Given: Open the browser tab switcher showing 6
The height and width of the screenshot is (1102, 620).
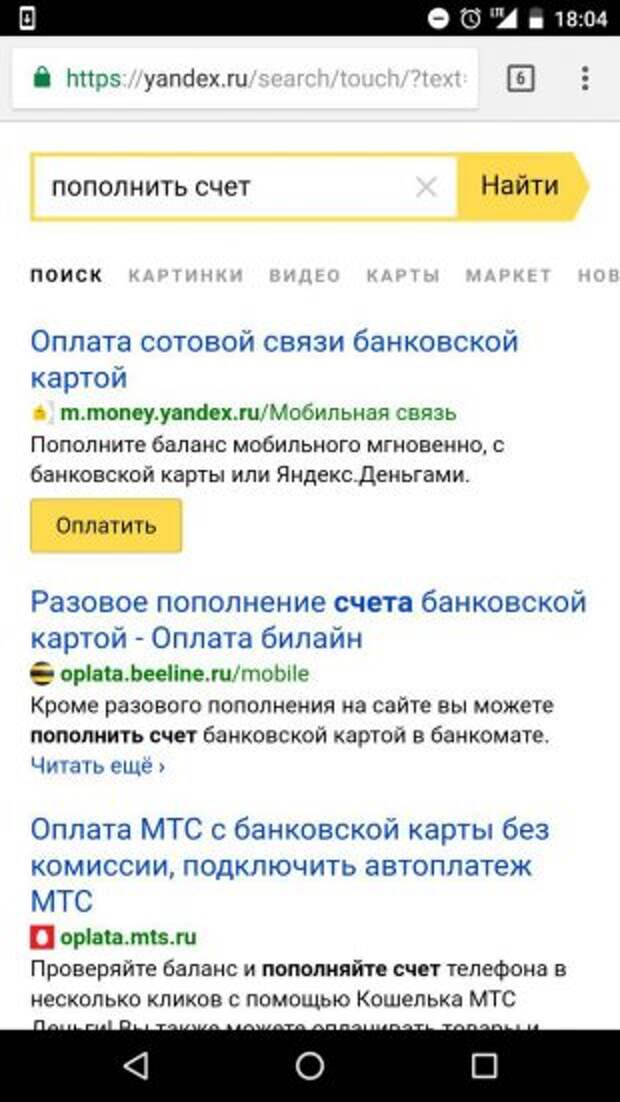Looking at the screenshot, I should coord(520,79).
